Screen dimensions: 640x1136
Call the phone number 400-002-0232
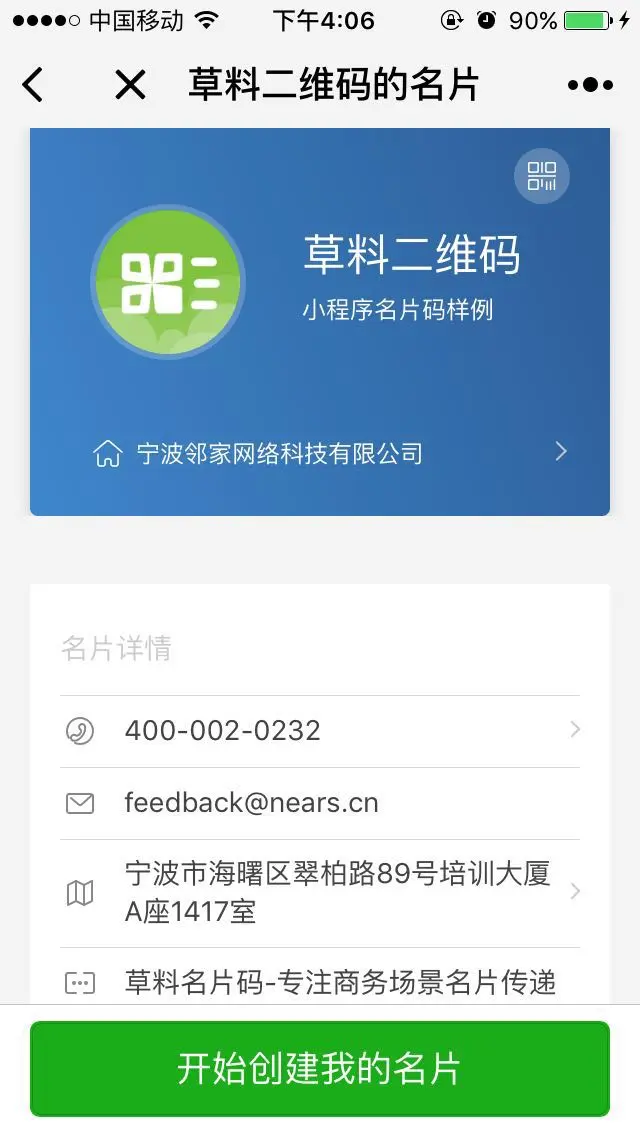click(x=320, y=731)
